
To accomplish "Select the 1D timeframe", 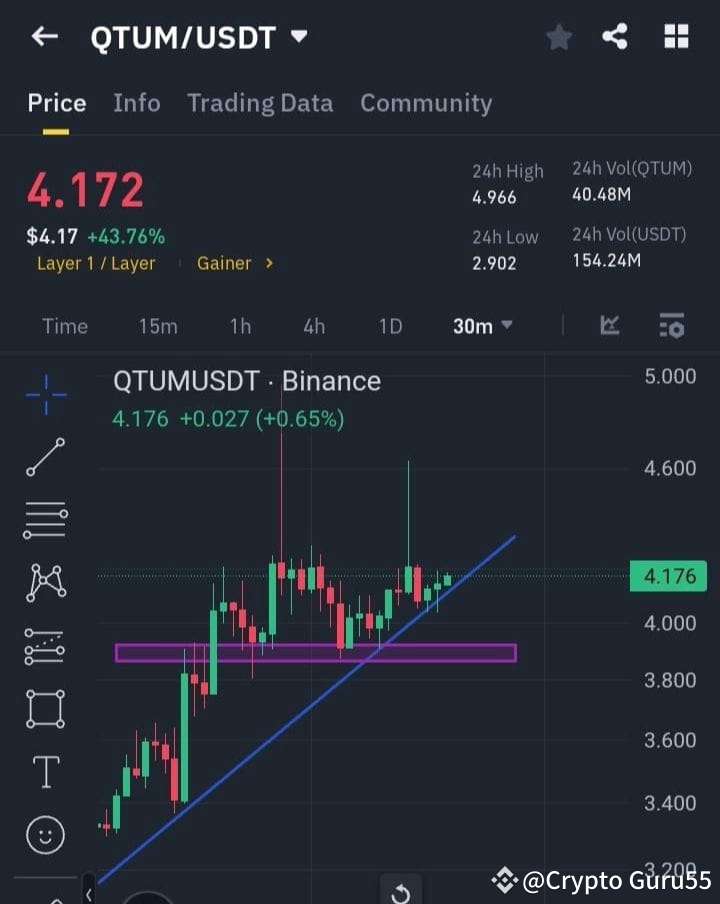I will (389, 325).
